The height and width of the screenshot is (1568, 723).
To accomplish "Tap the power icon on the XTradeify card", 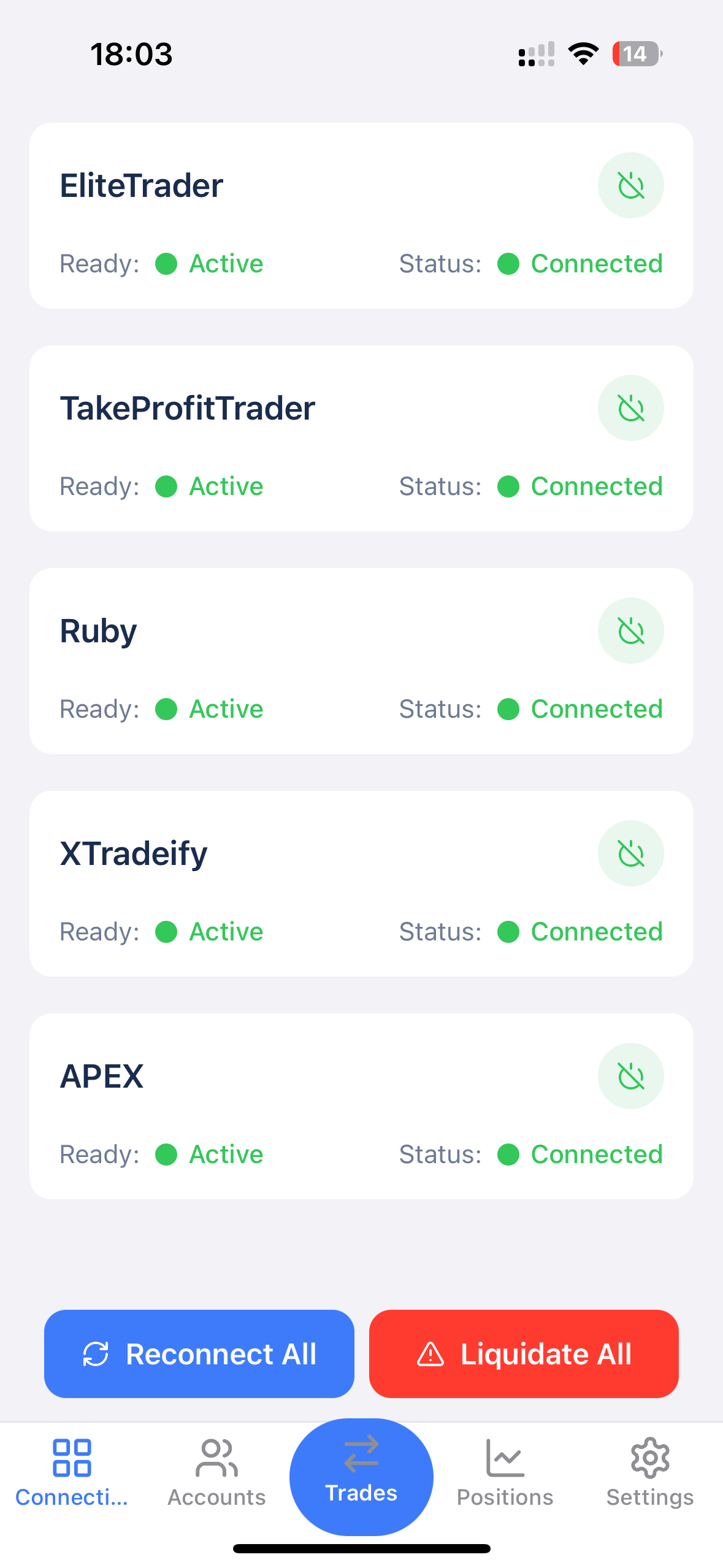I will 630,853.
